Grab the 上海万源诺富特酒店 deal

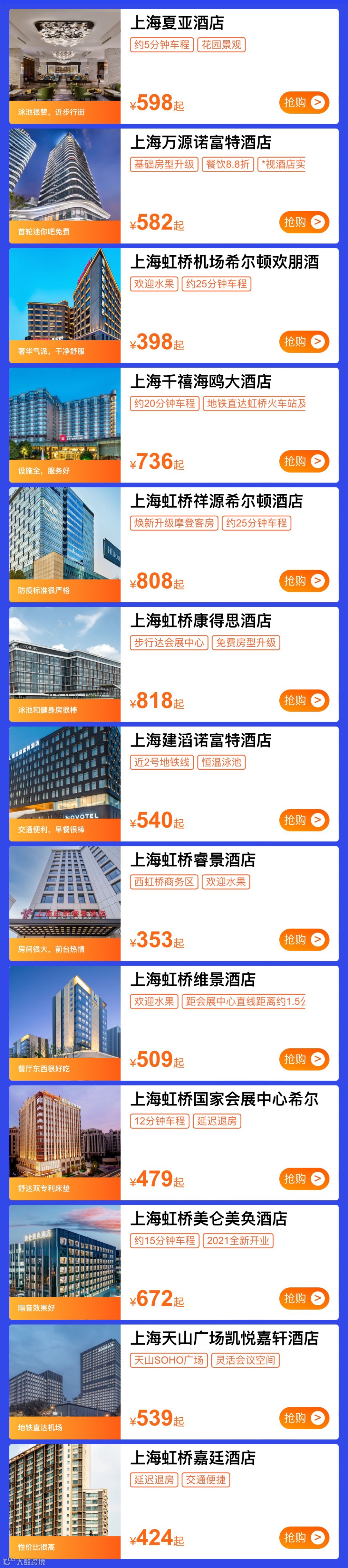(x=304, y=222)
